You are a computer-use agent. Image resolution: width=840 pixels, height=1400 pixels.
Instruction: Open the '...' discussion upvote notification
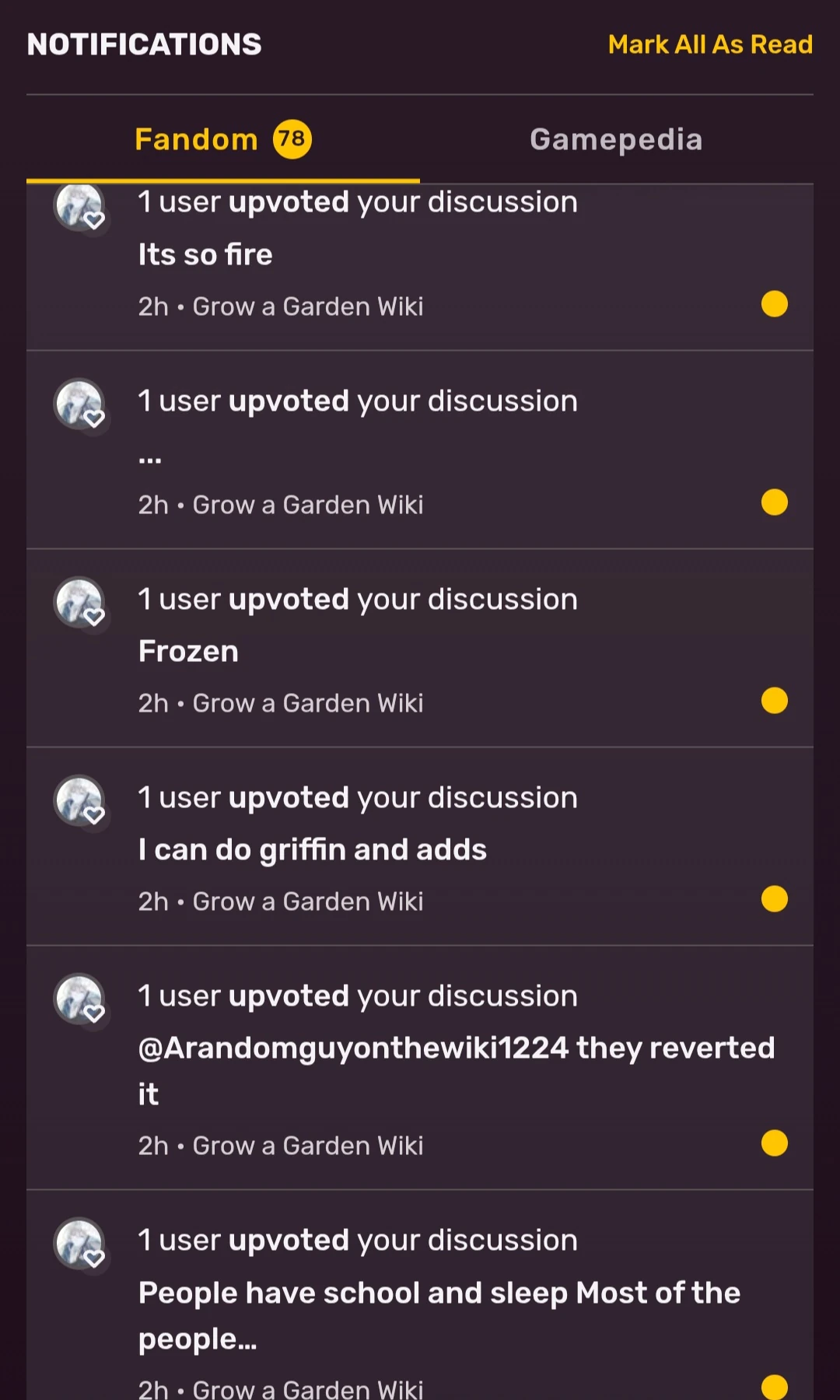420,451
